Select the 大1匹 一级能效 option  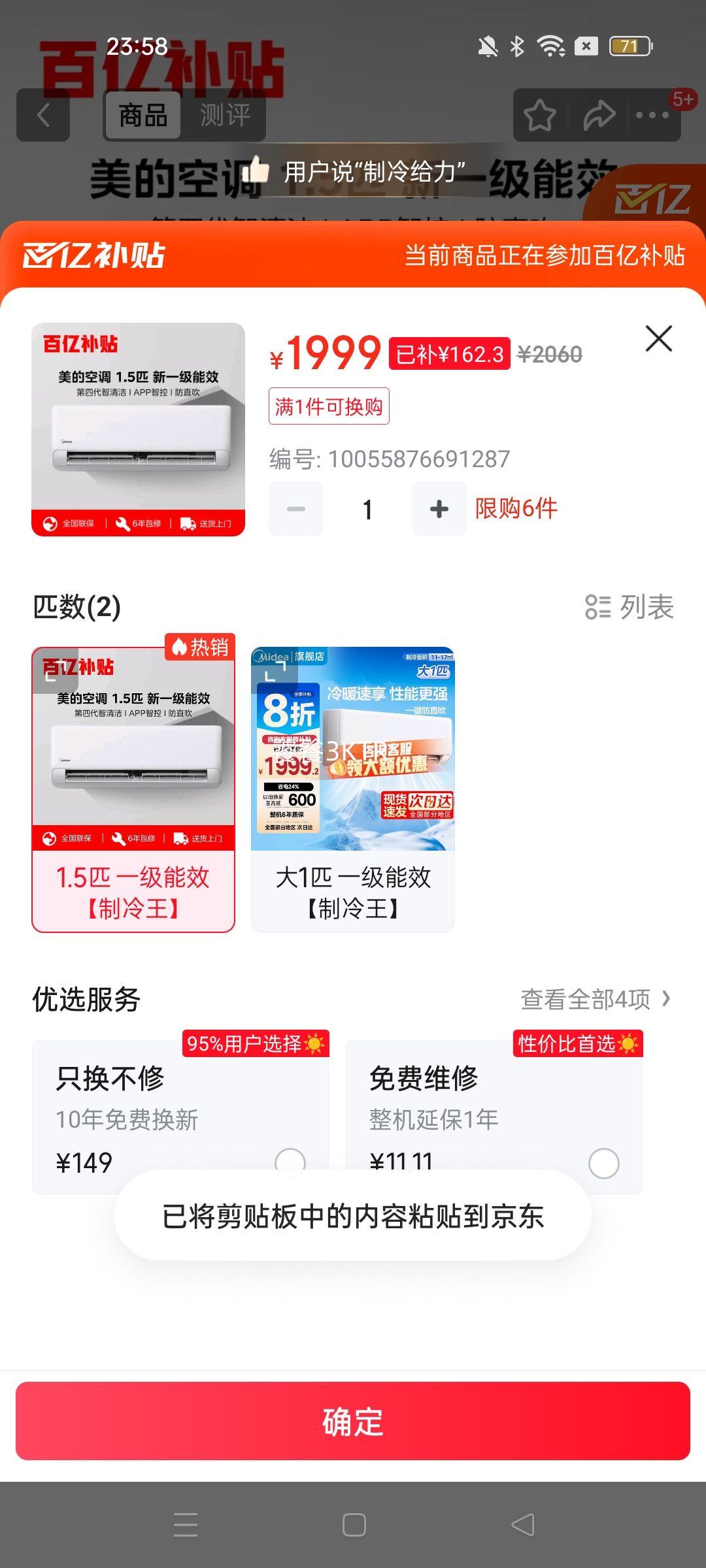353,791
